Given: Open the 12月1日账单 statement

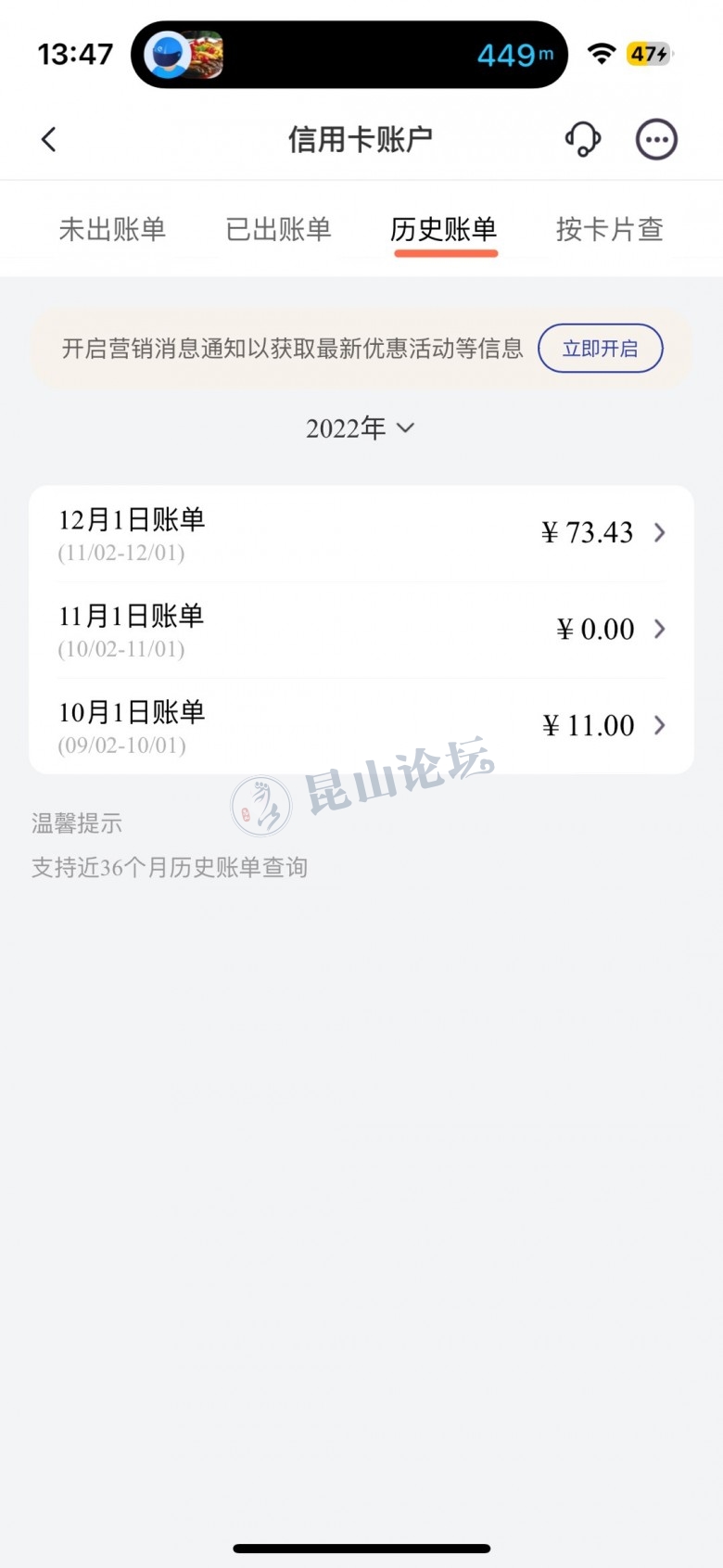Looking at the screenshot, I should (361, 534).
